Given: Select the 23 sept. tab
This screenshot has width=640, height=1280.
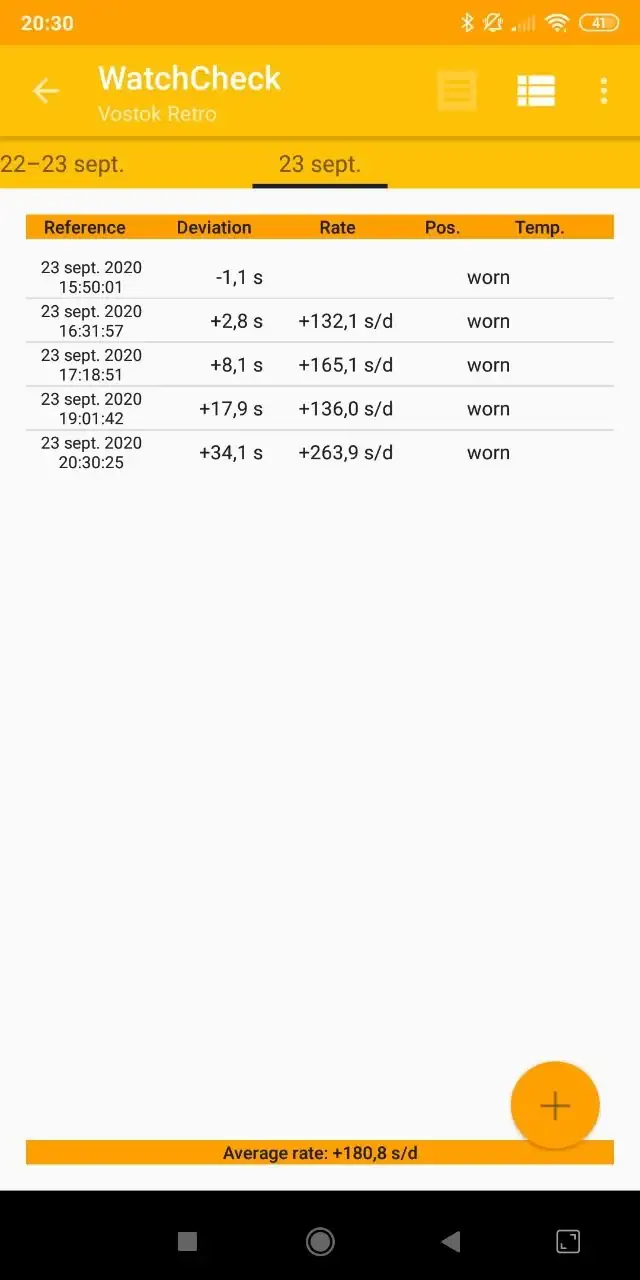Looking at the screenshot, I should pos(320,165).
